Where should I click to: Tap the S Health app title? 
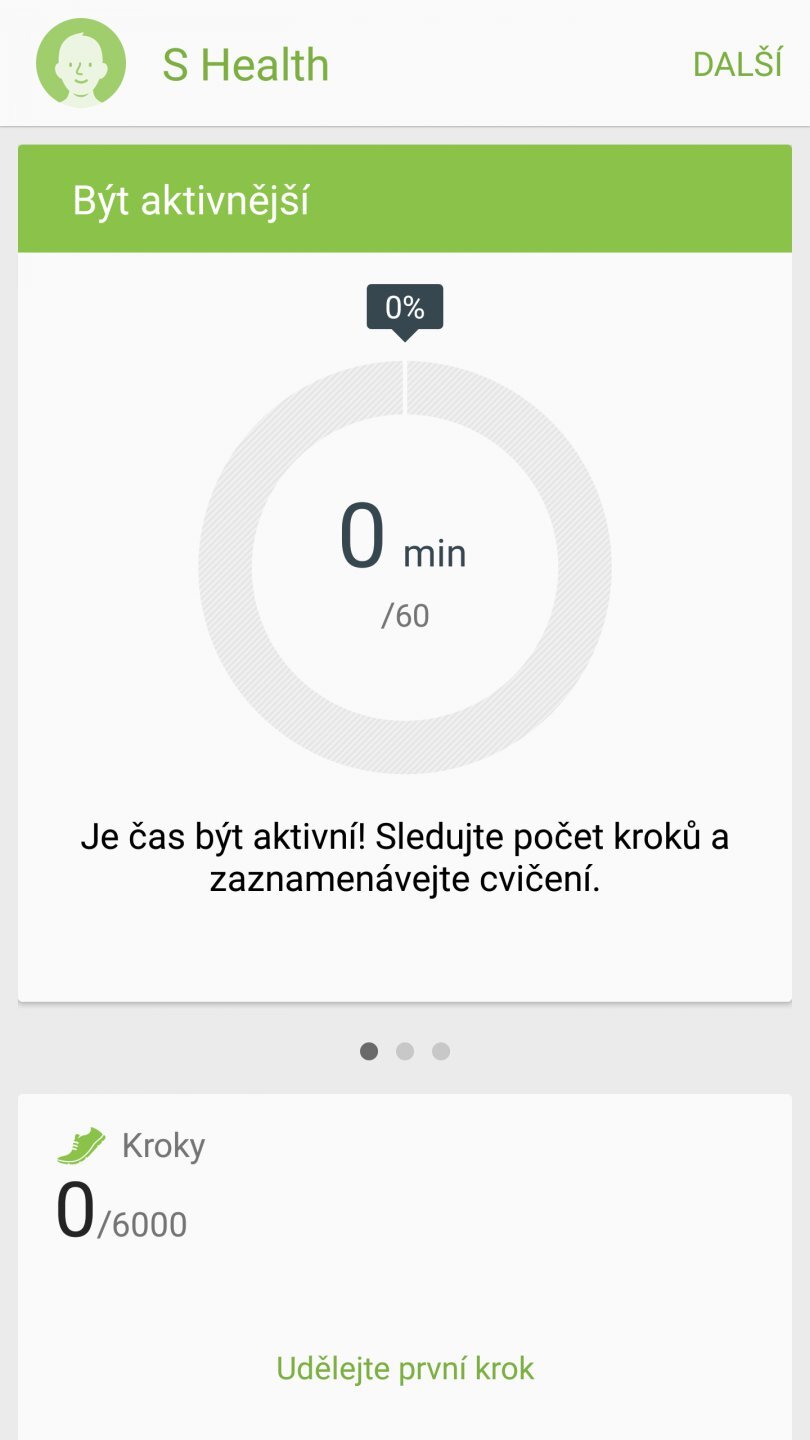[x=246, y=63]
